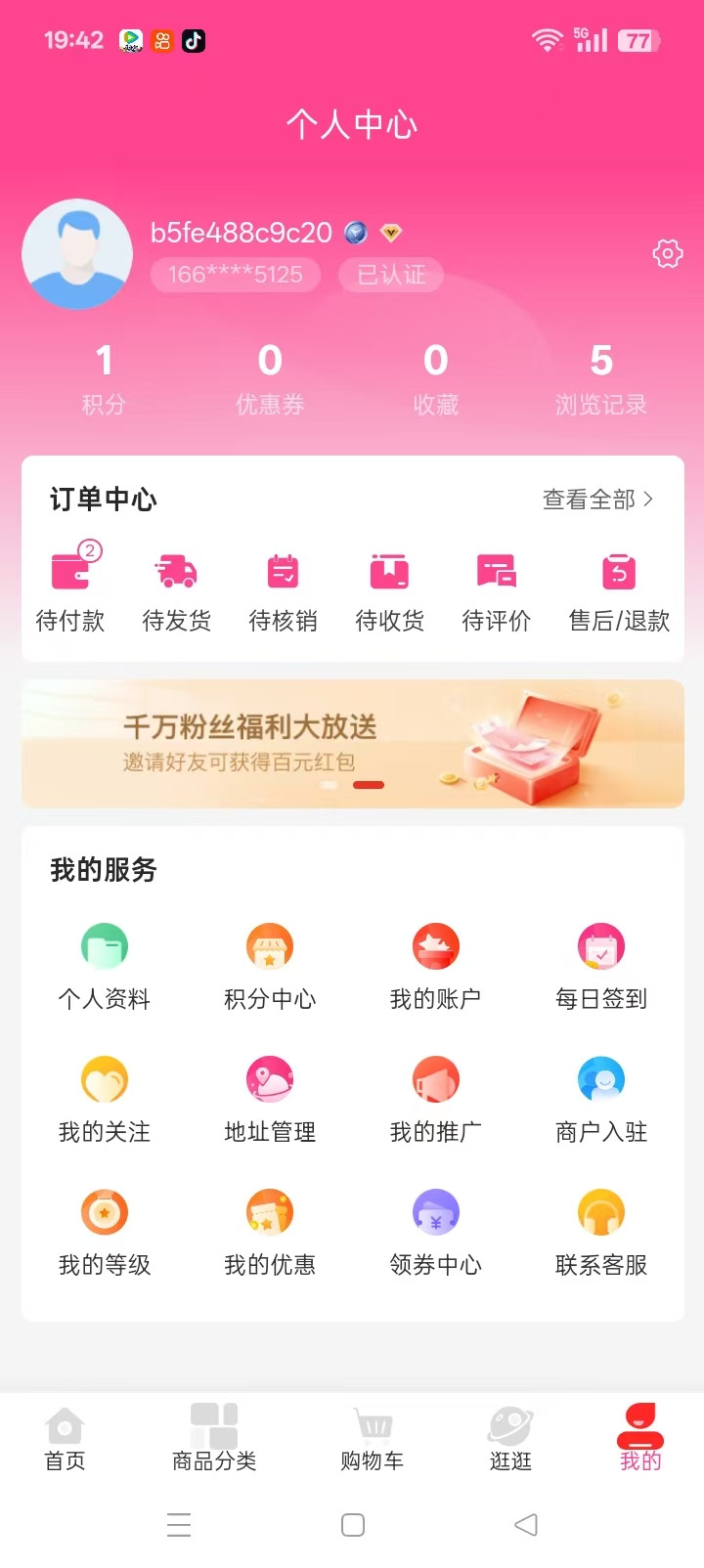Select the 待发货 shipping truck icon

point(176,572)
